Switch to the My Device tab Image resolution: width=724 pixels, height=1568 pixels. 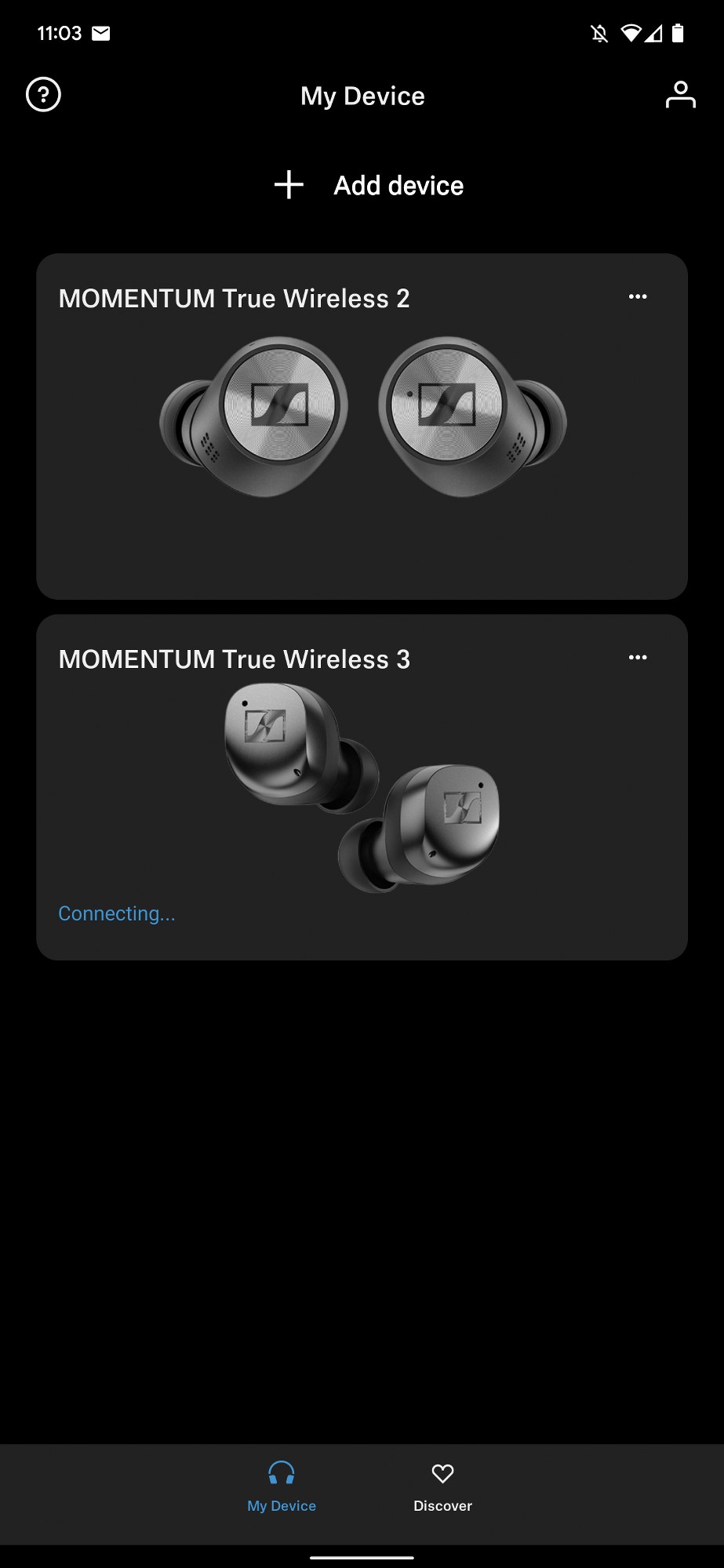282,1486
